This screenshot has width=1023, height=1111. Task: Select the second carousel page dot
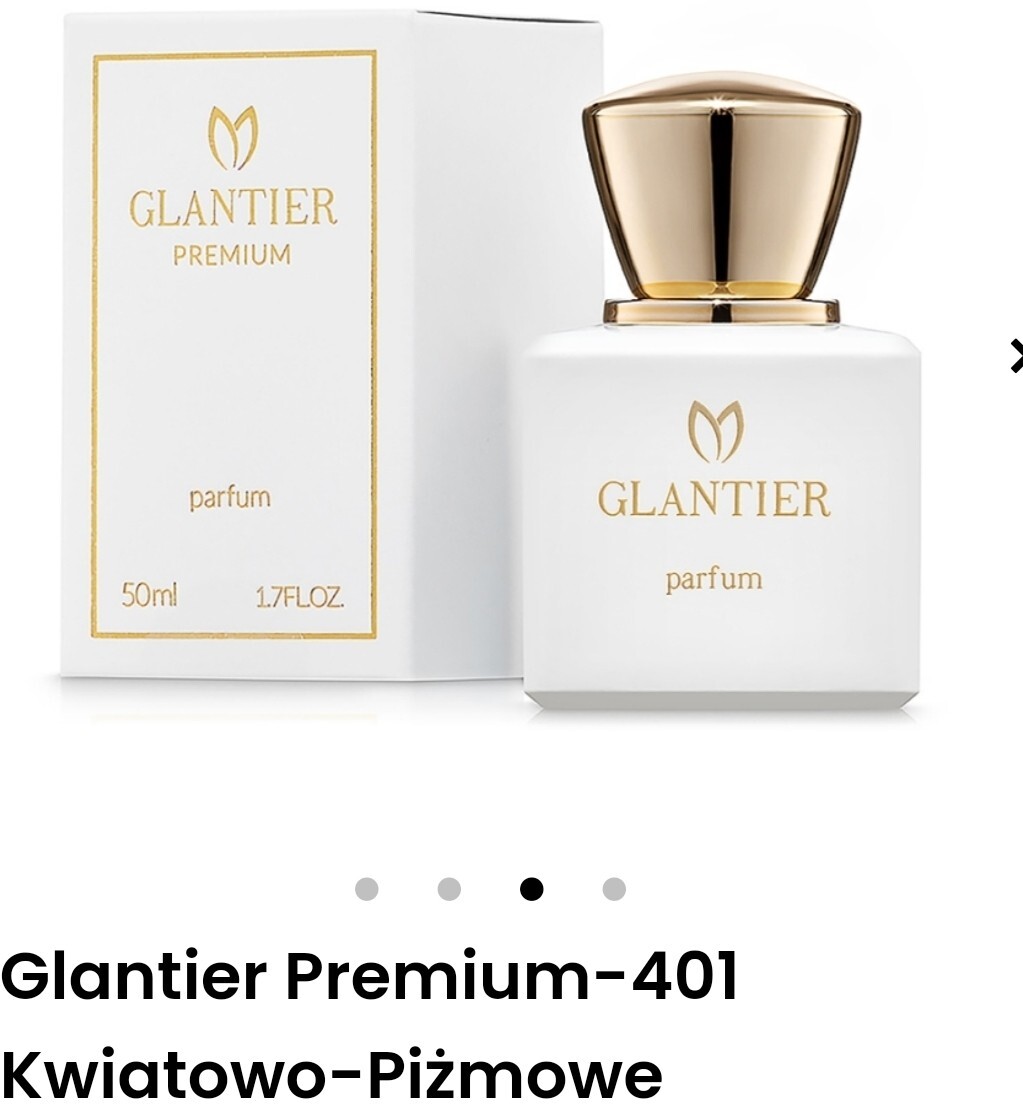tap(449, 889)
